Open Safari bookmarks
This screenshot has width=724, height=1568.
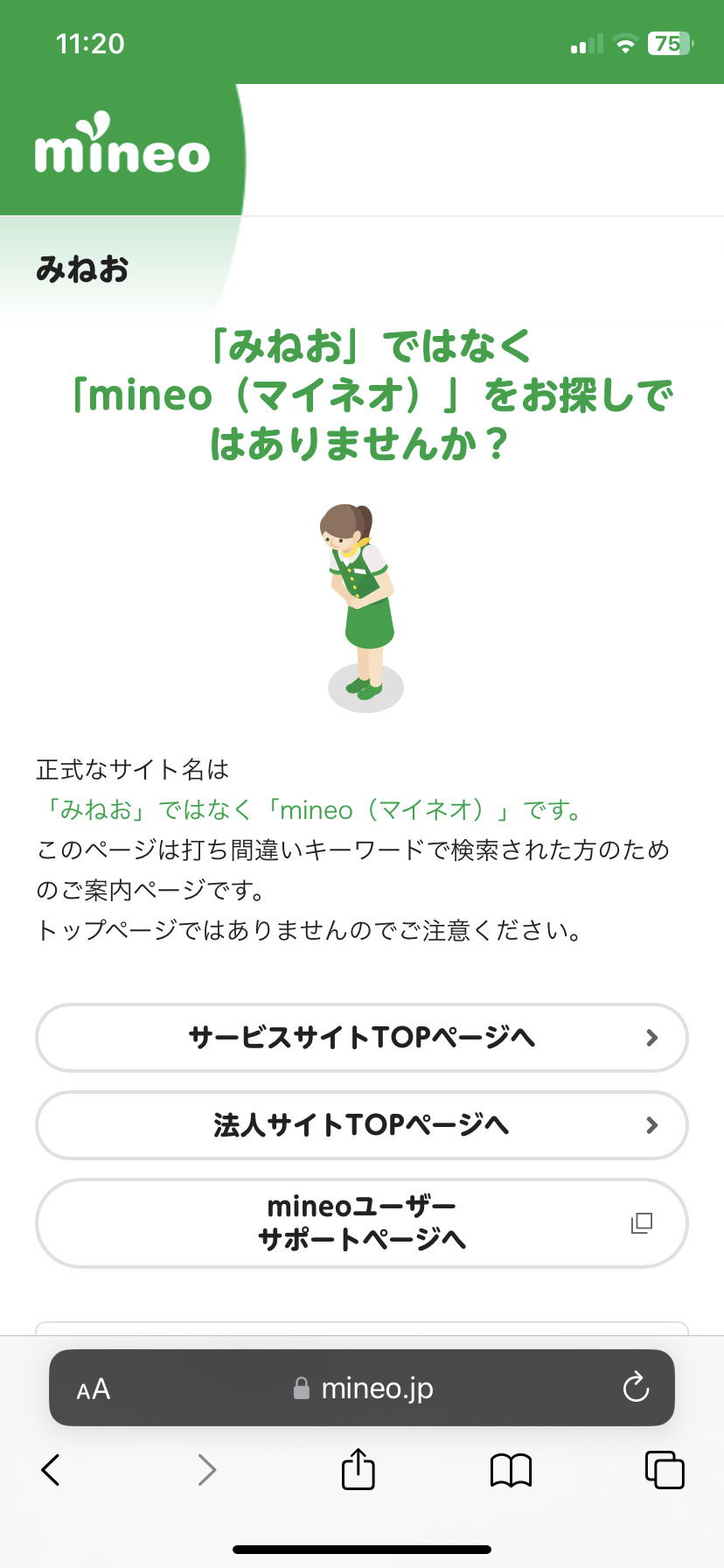pyautogui.click(x=512, y=1470)
